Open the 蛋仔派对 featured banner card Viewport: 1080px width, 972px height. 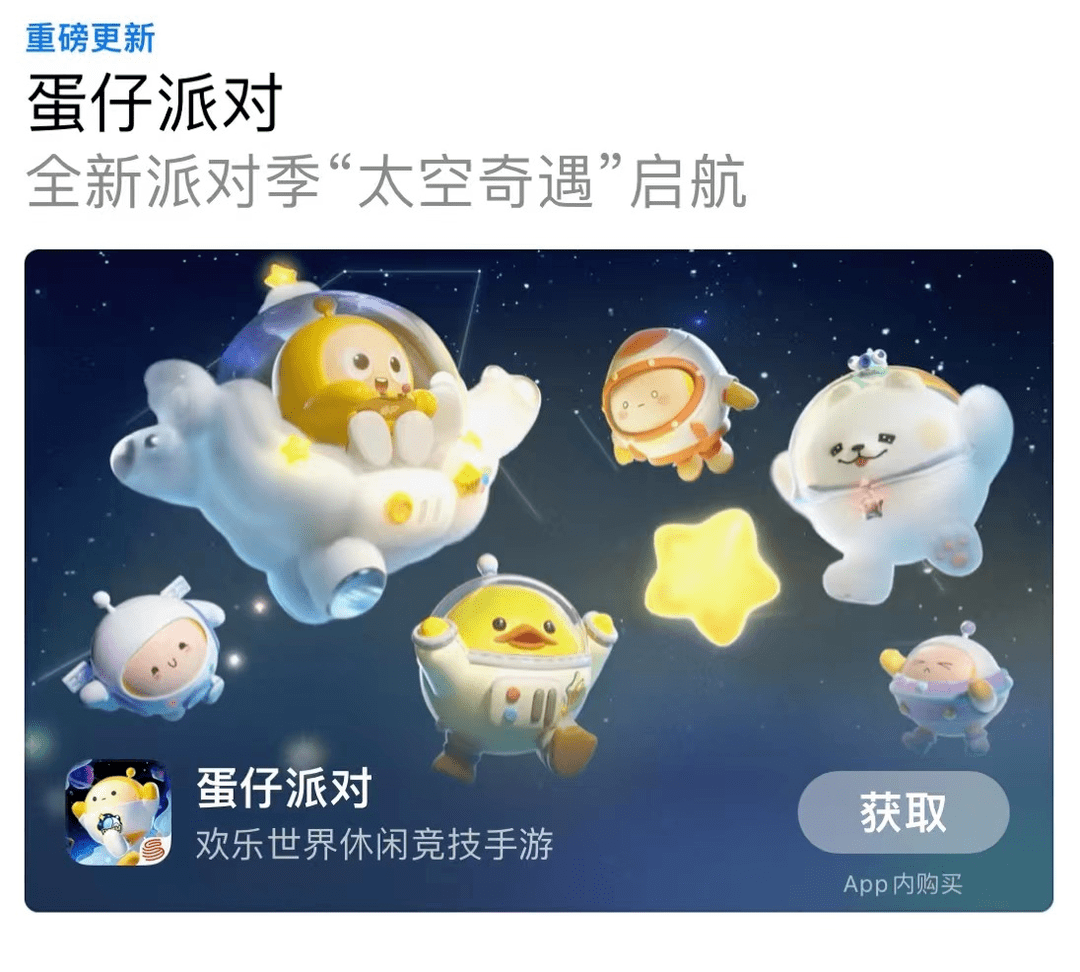click(540, 500)
